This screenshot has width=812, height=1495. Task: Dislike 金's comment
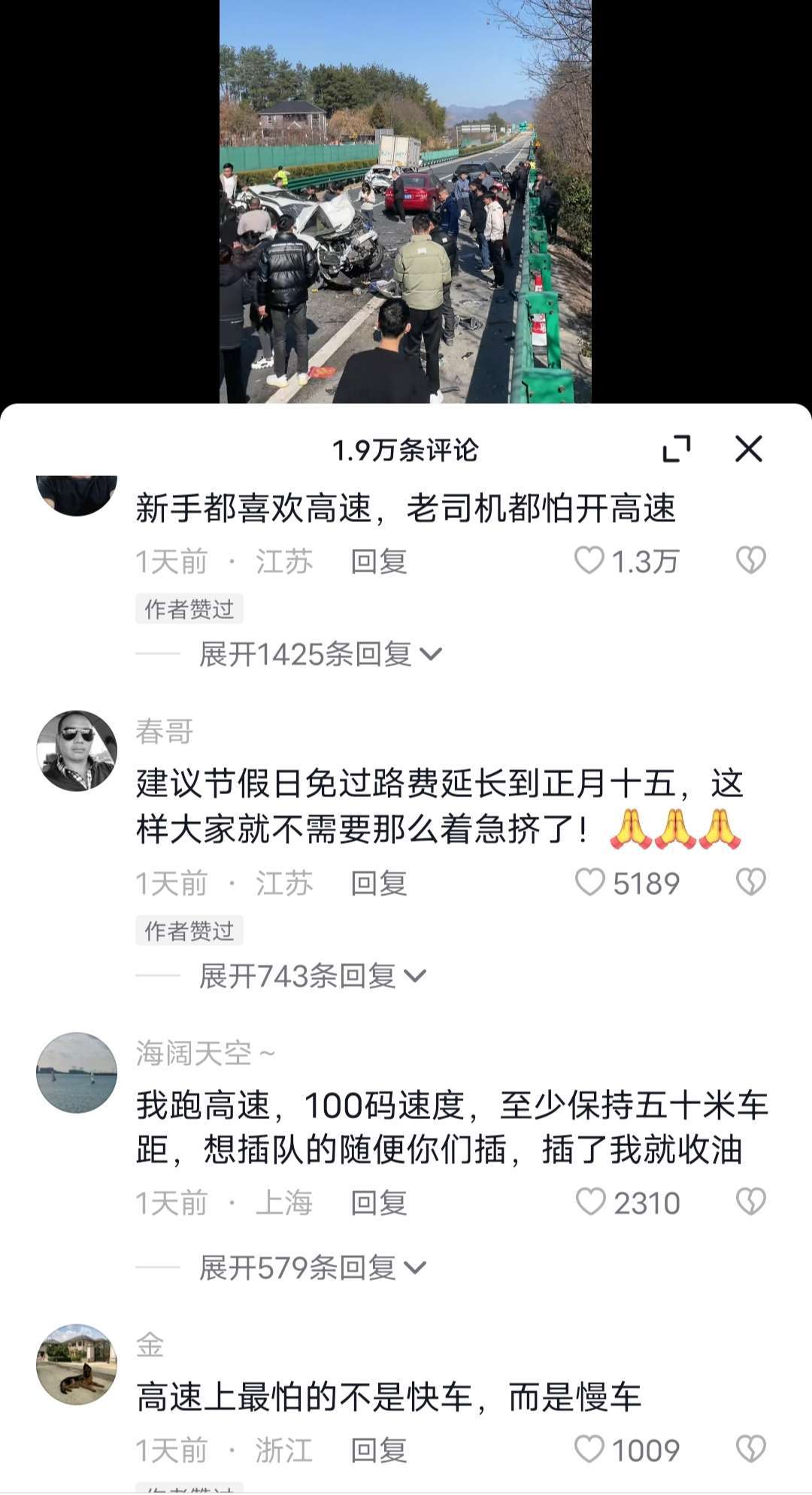click(x=750, y=1450)
